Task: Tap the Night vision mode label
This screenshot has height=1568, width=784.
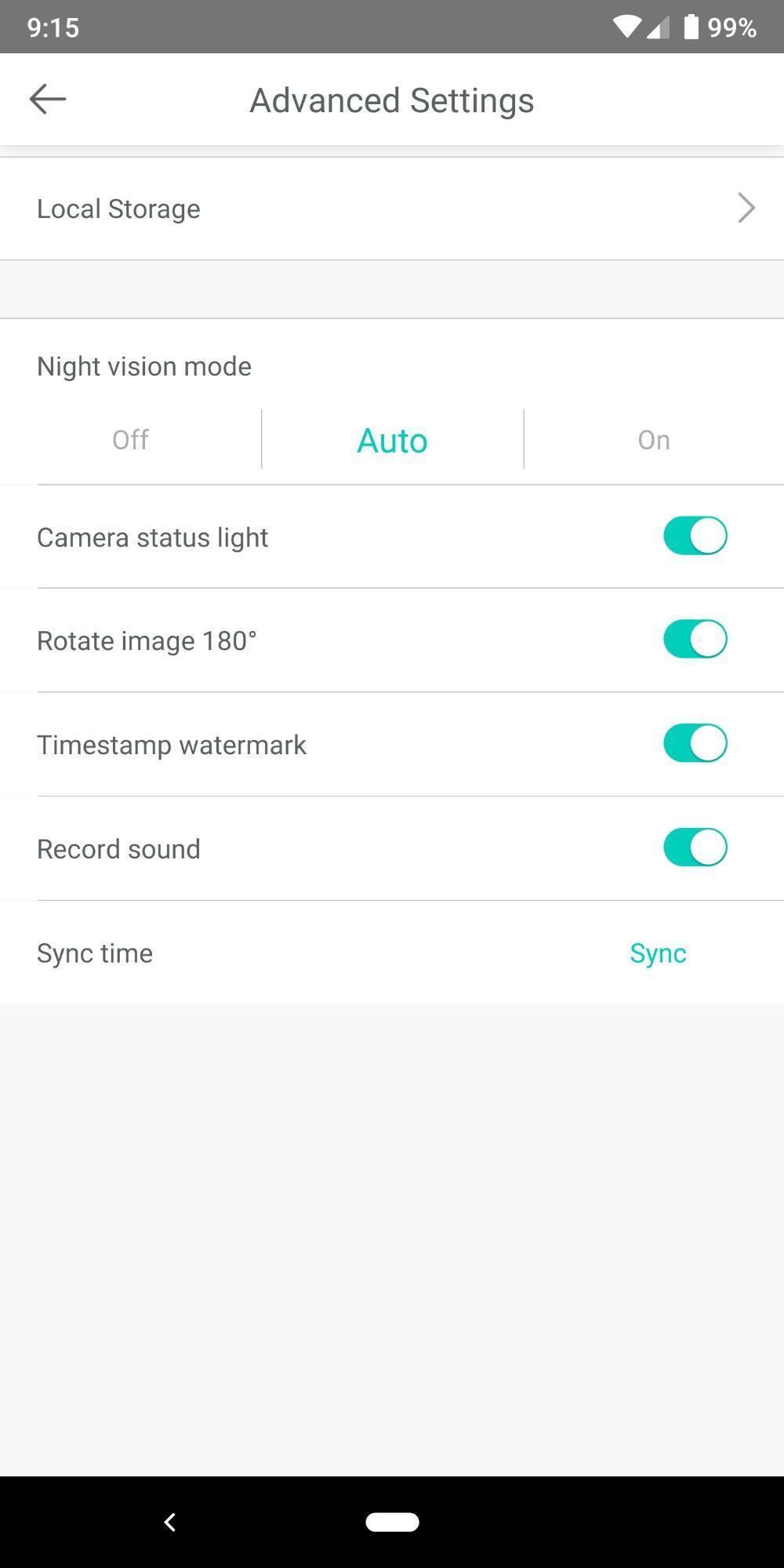Action: [143, 365]
